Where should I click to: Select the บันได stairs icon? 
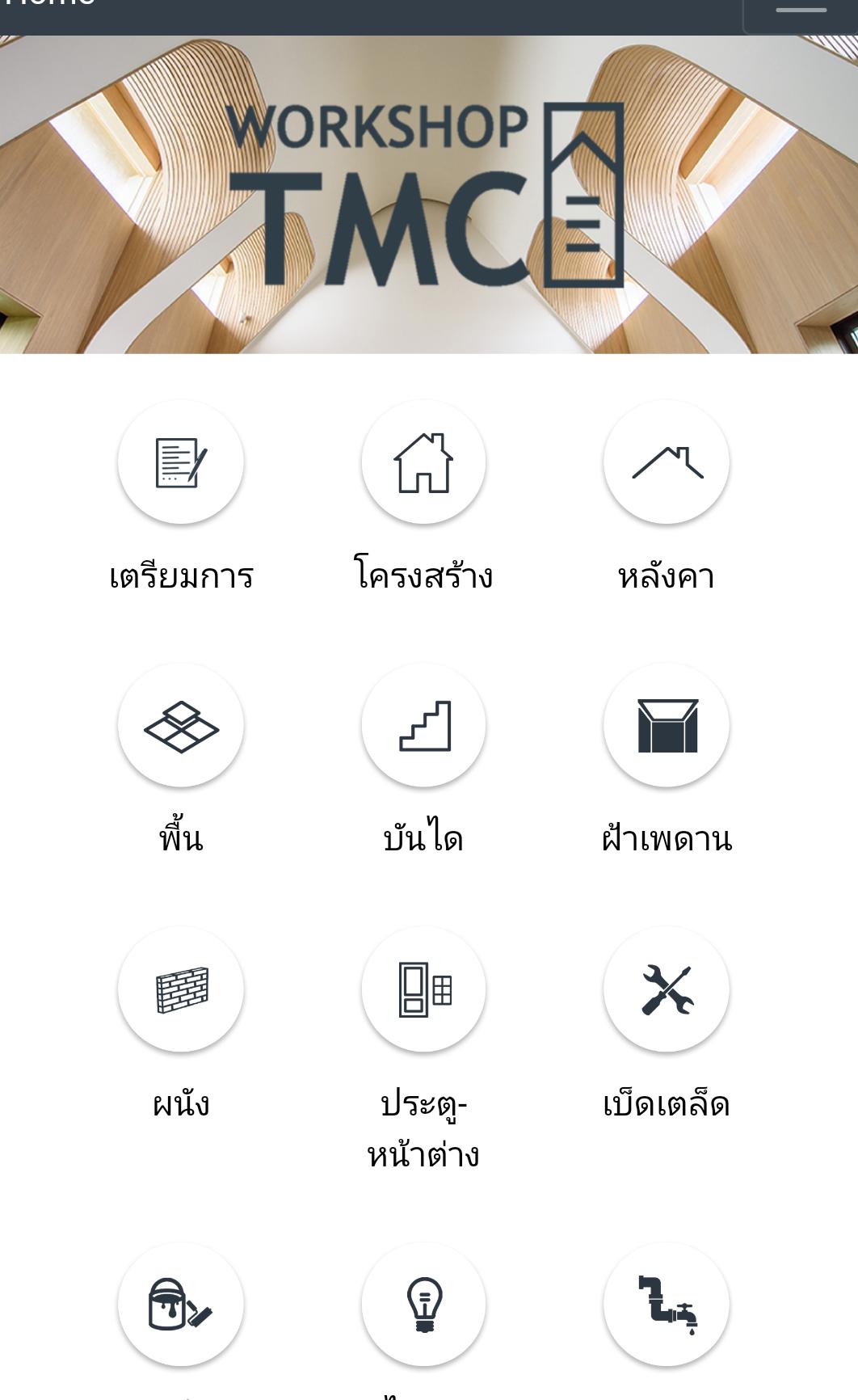(423, 726)
